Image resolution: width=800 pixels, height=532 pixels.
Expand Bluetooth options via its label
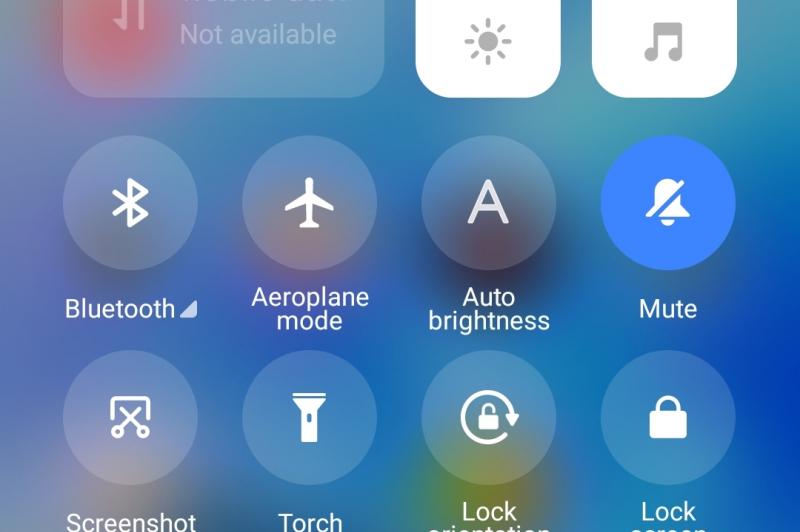[130, 309]
